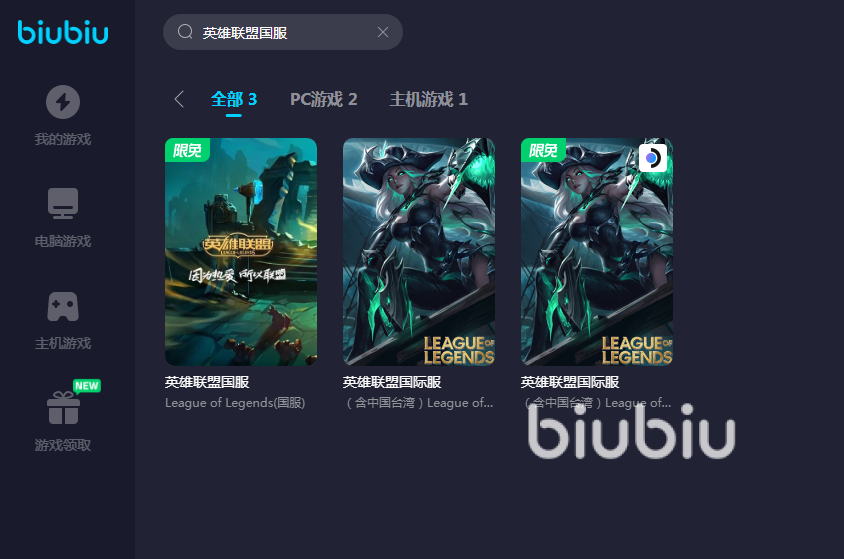Open 我的游戏 in the sidebar

point(63,116)
